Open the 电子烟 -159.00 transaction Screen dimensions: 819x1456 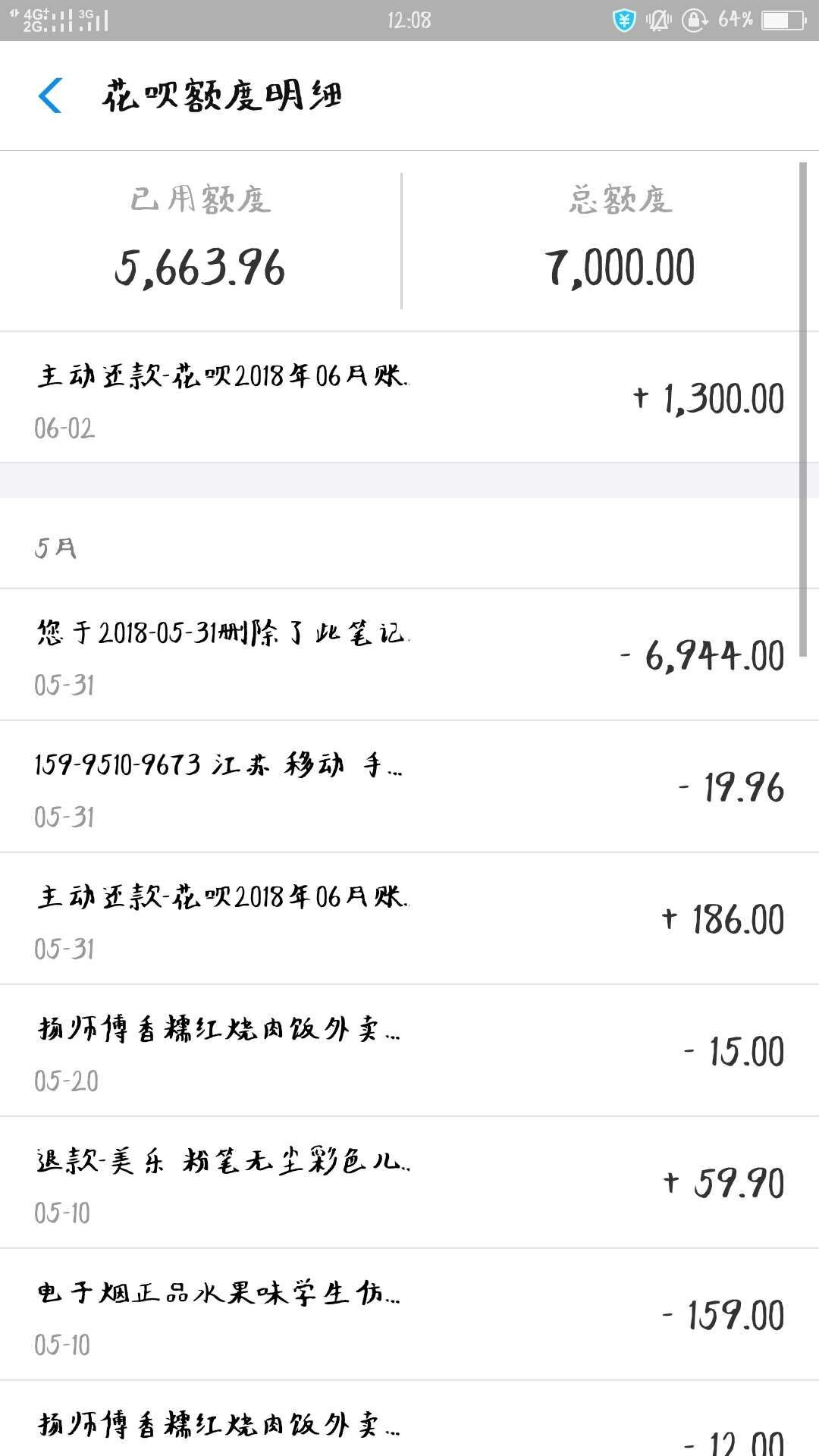point(409,1315)
